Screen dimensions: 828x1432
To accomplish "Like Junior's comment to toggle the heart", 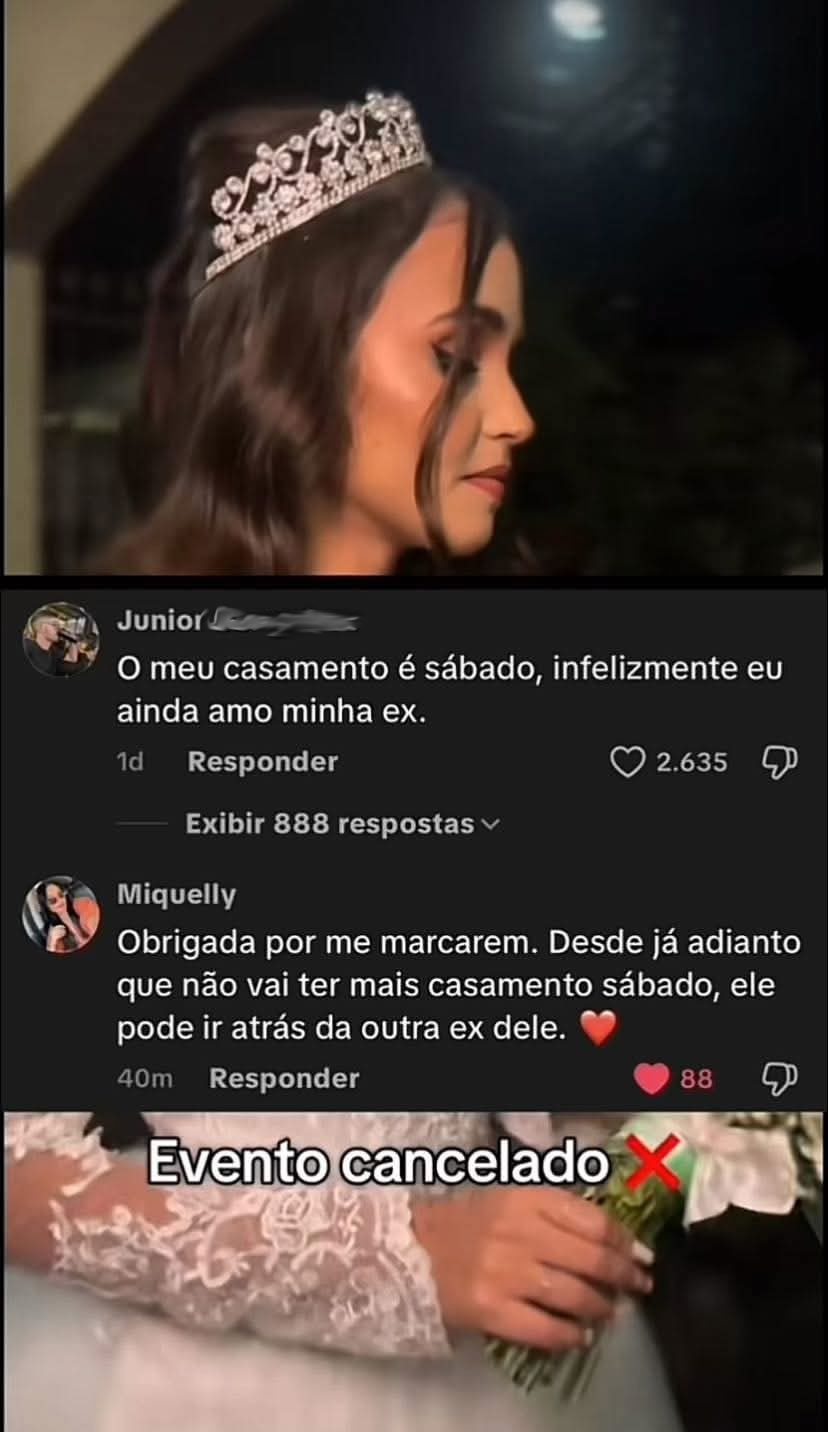I will 630,762.
